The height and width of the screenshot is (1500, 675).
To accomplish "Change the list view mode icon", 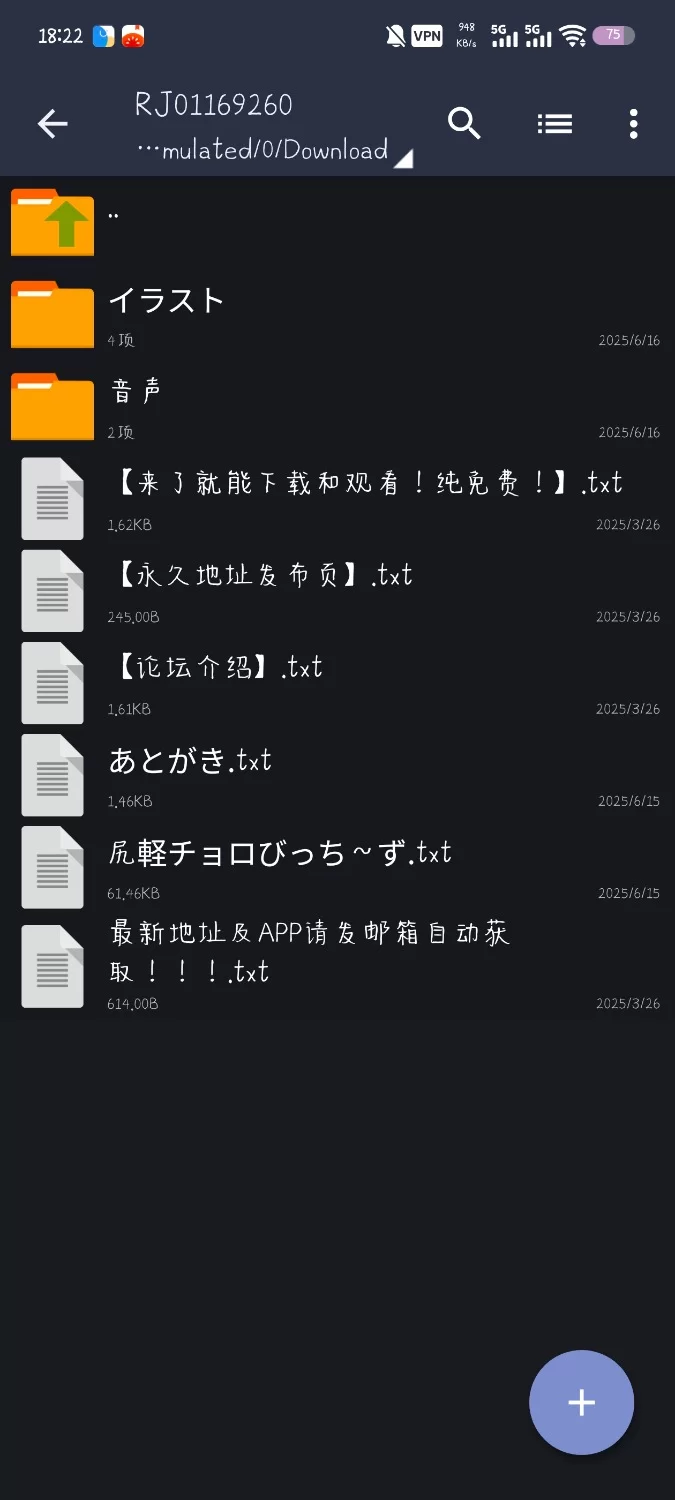I will tap(554, 124).
